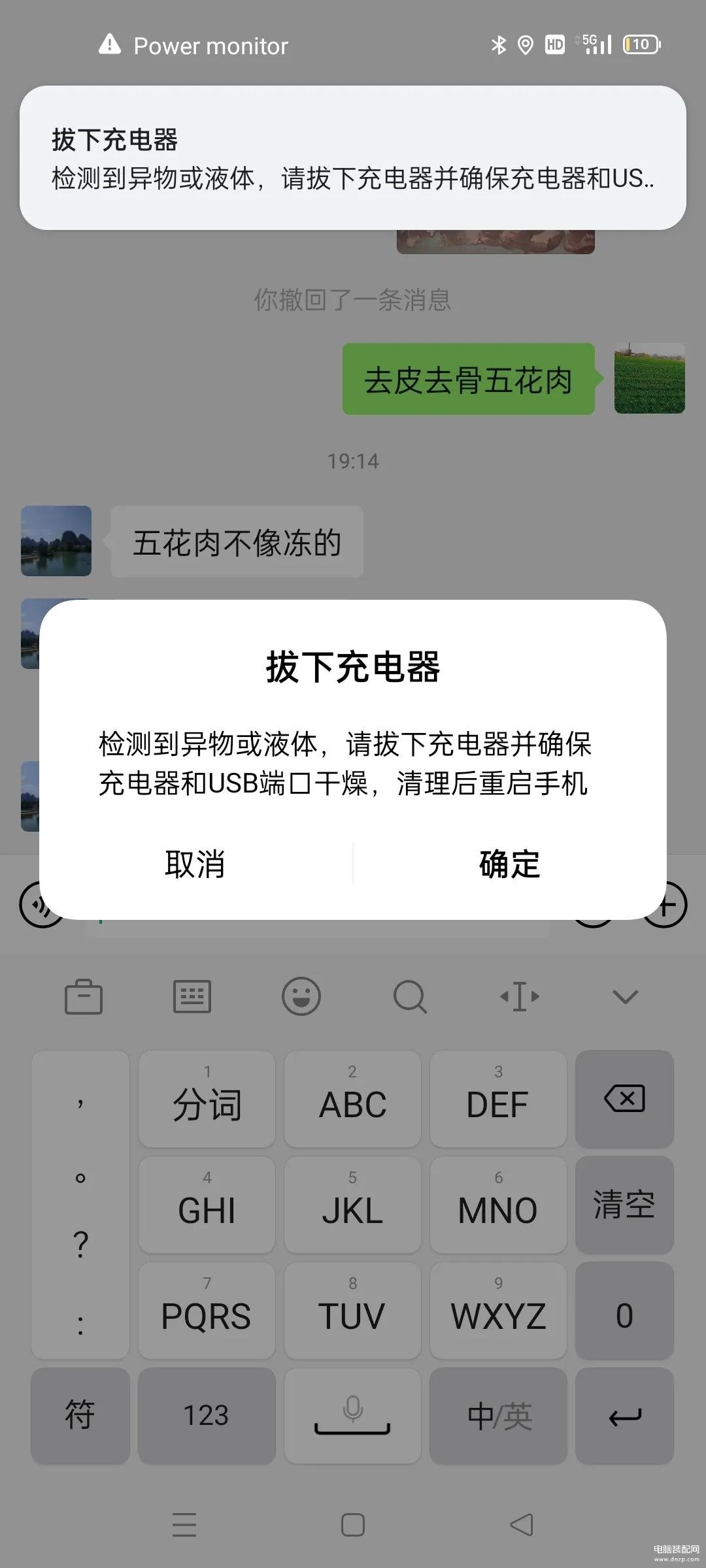Open the 符 symbols key
The width and height of the screenshot is (706, 1568).
[x=80, y=1416]
